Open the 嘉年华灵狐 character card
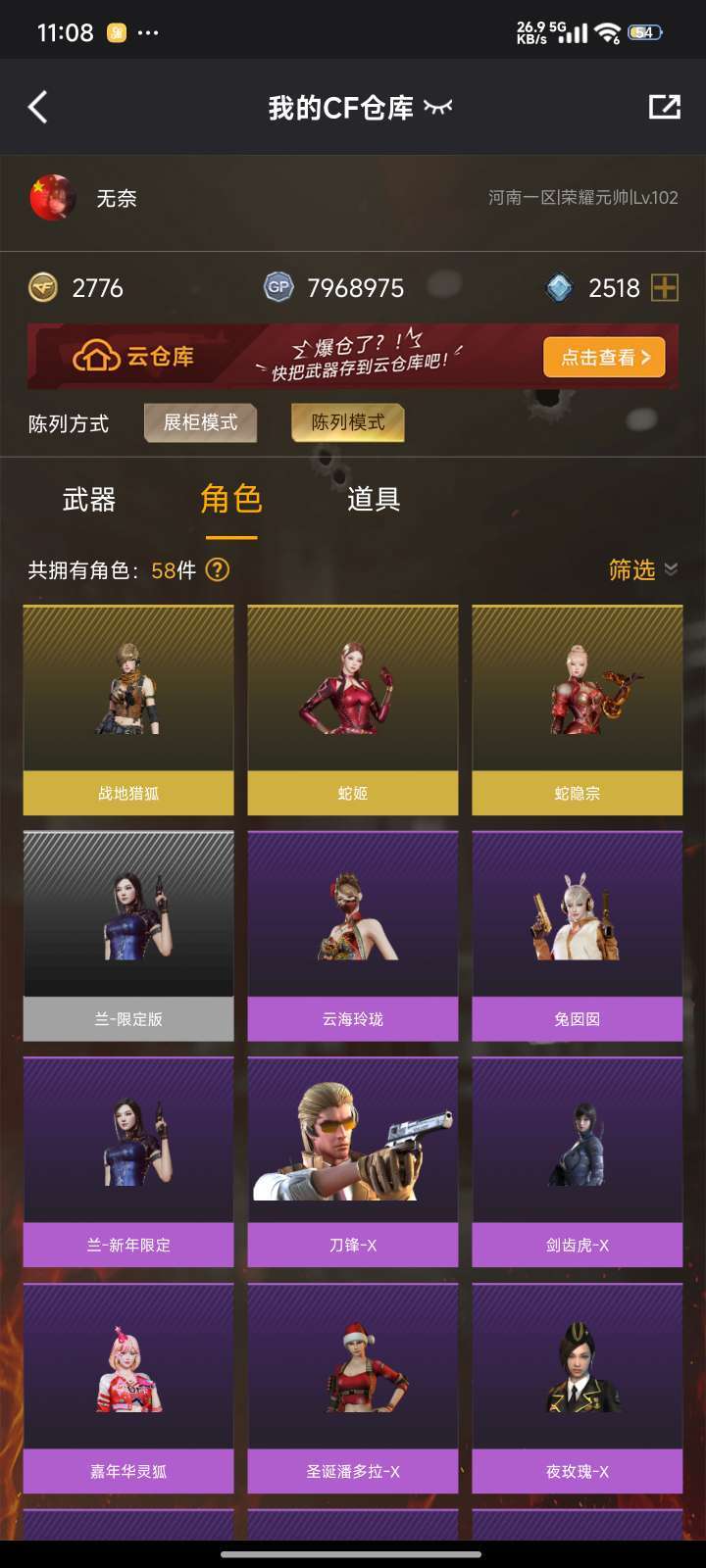Viewport: 706px width, 1568px height. pos(128,1388)
